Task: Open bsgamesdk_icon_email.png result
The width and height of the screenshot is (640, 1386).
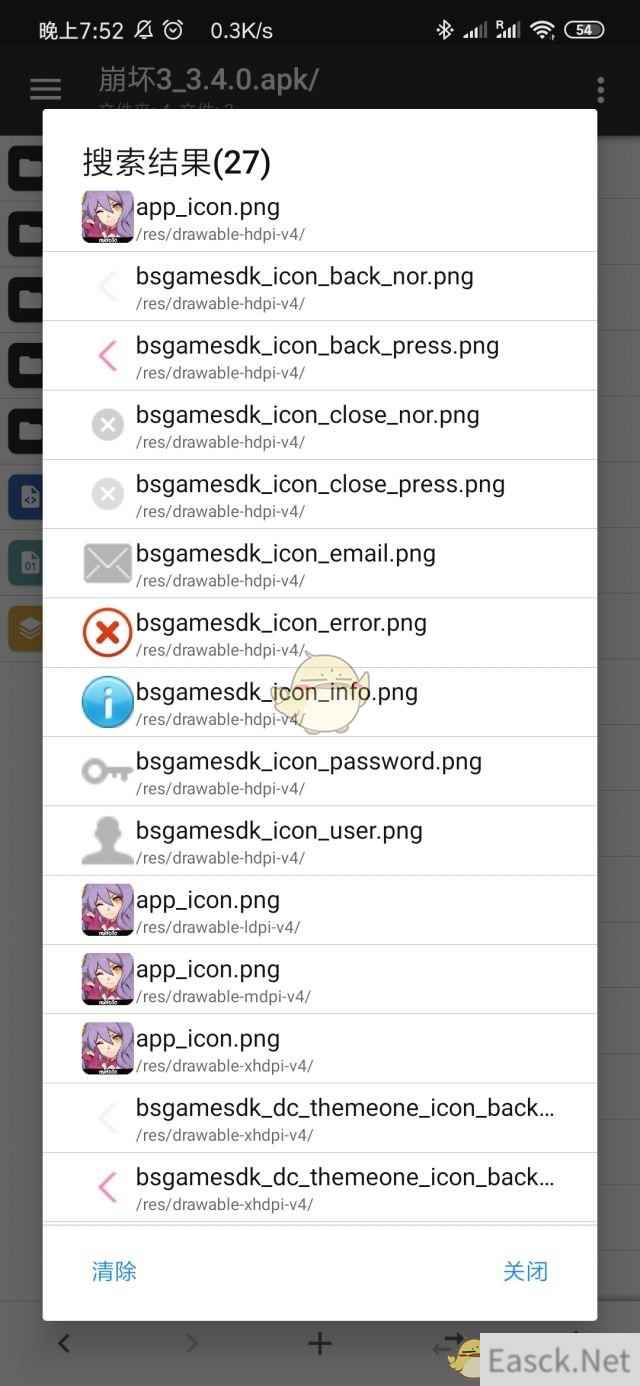Action: pos(320,564)
